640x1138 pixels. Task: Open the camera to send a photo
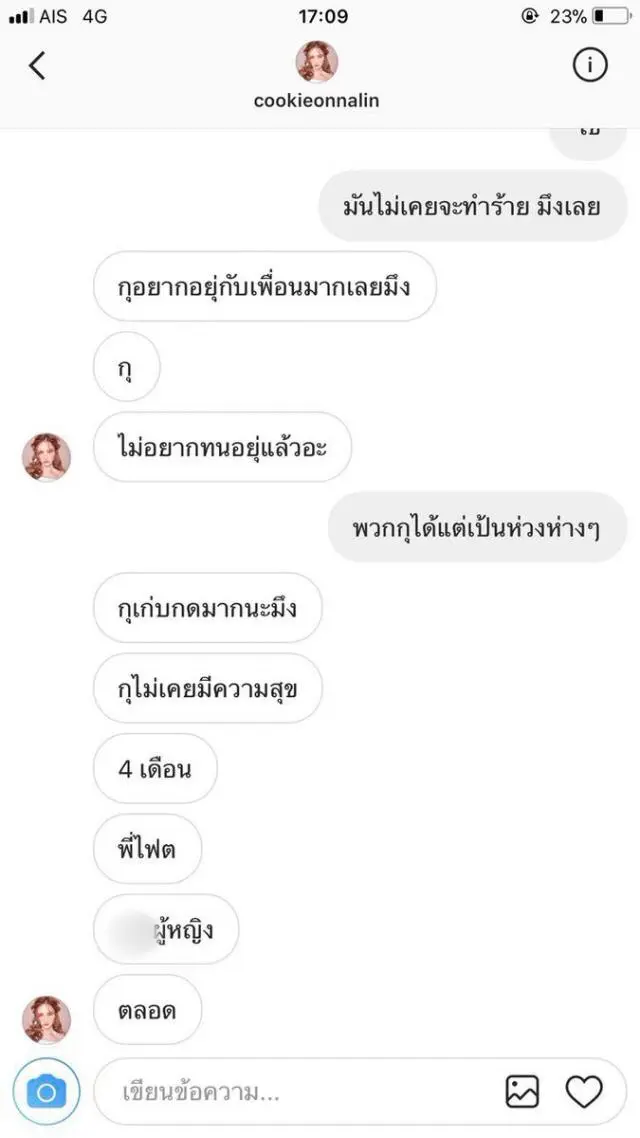[46, 1092]
